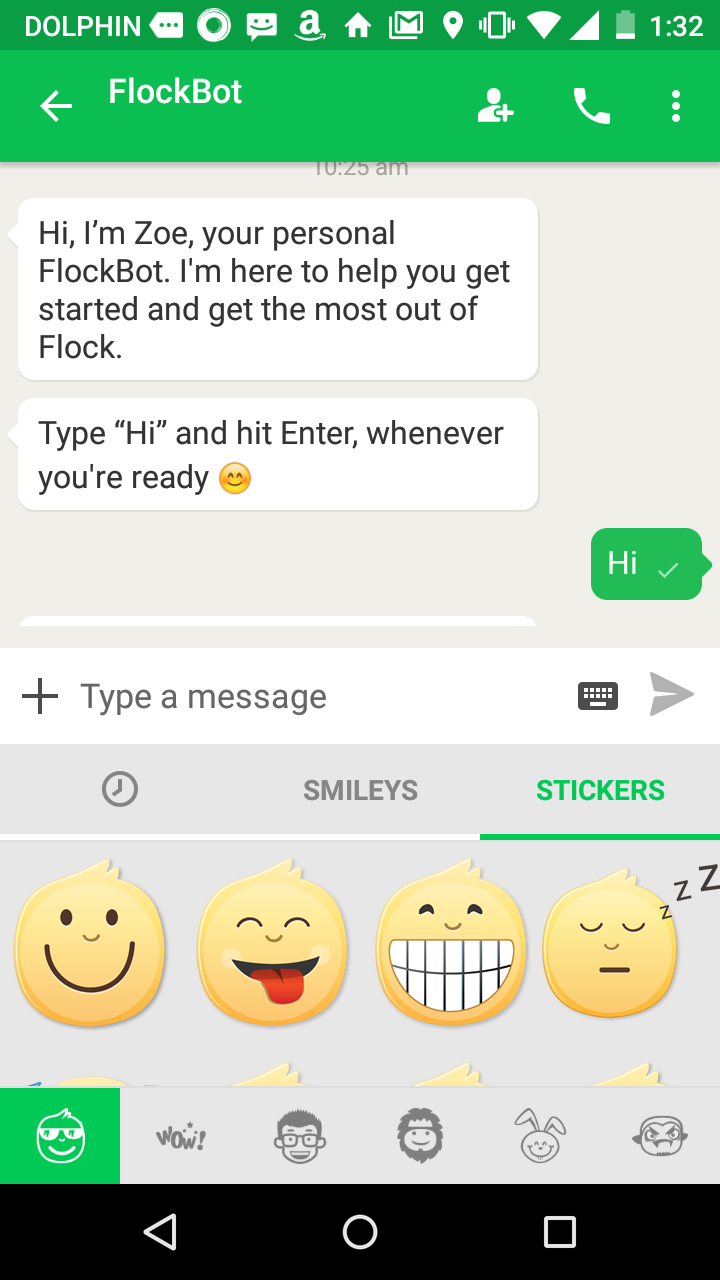The width and height of the screenshot is (720, 1280).
Task: Go back from the FlockBot chat
Action: (56, 105)
